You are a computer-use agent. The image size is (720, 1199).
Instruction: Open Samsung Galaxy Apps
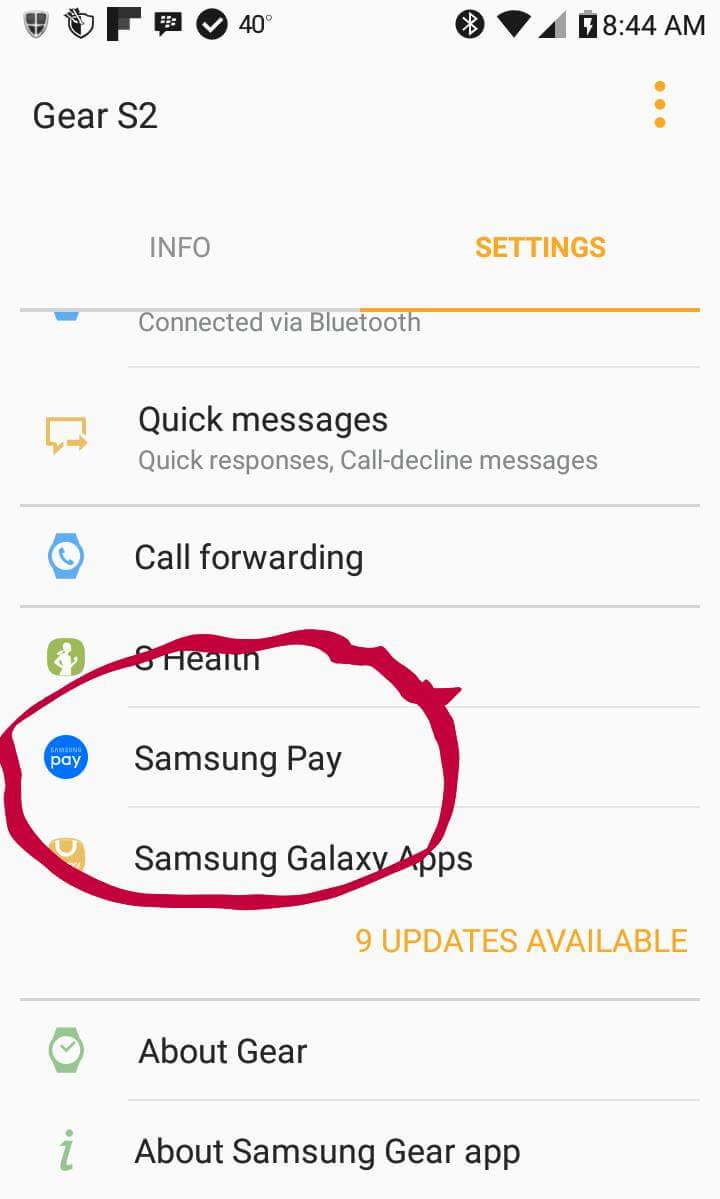coord(360,858)
